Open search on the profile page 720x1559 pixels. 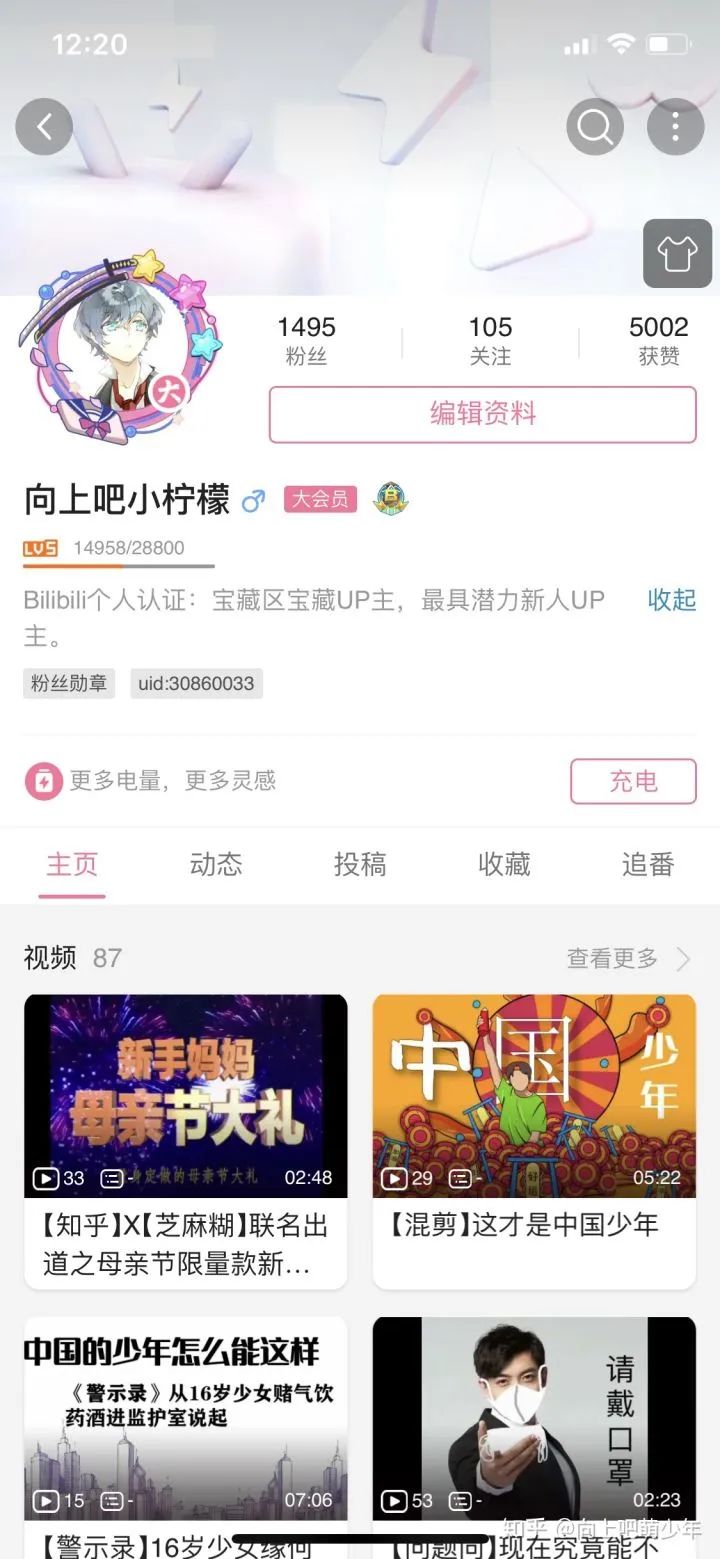point(594,127)
